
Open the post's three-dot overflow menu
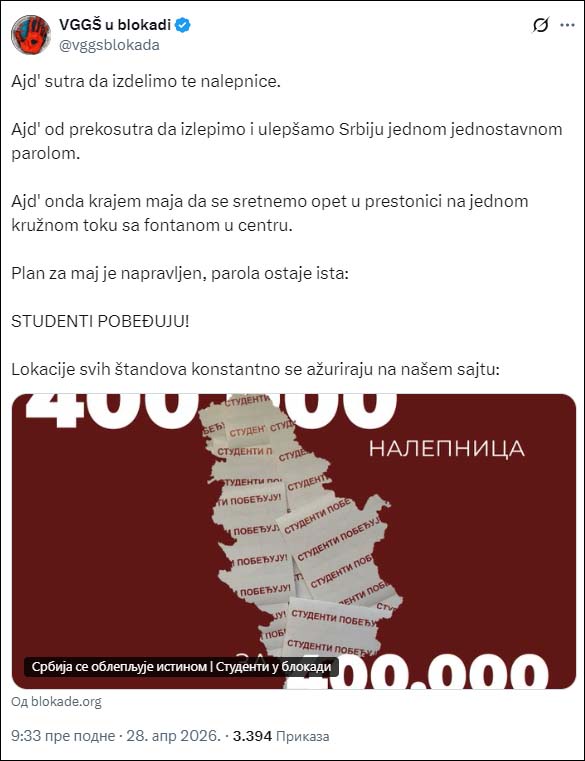(x=567, y=25)
